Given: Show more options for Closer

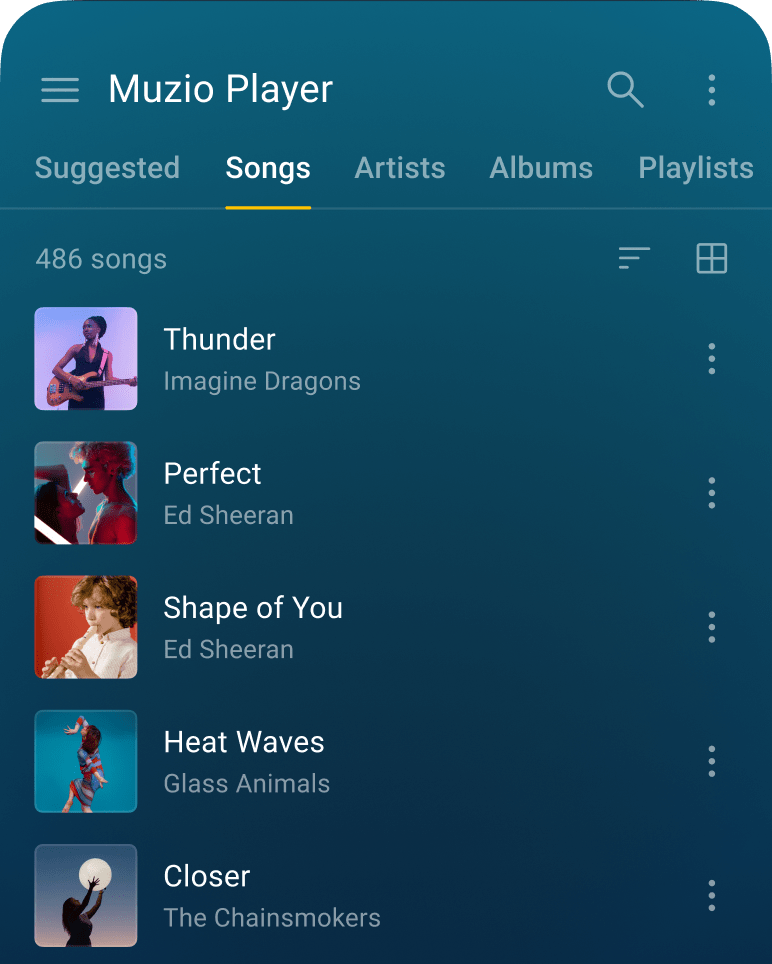Looking at the screenshot, I should (x=711, y=895).
